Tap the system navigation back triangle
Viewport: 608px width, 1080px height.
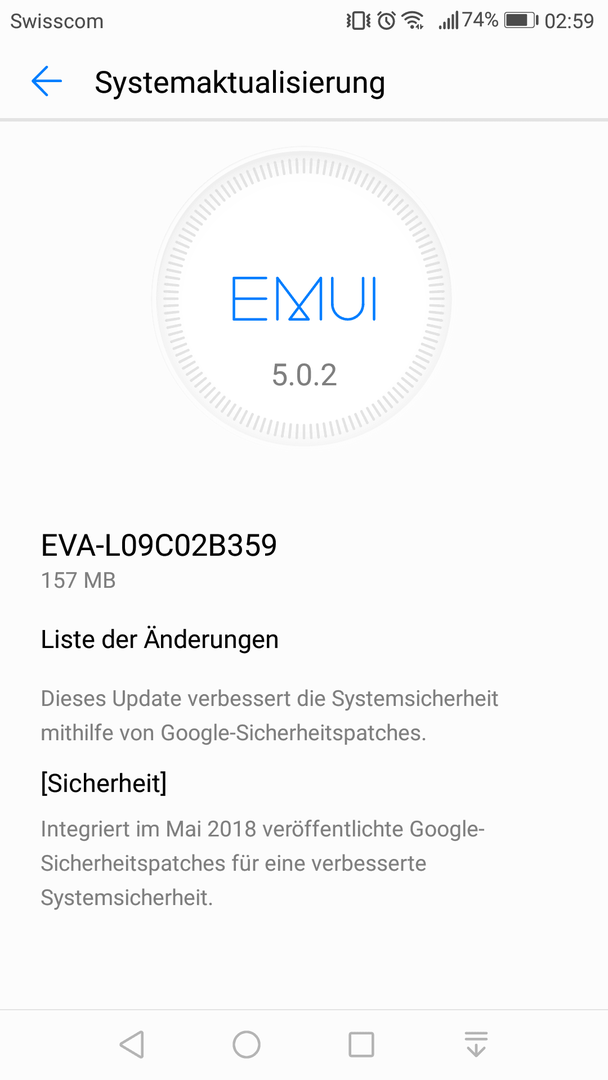point(132,1044)
